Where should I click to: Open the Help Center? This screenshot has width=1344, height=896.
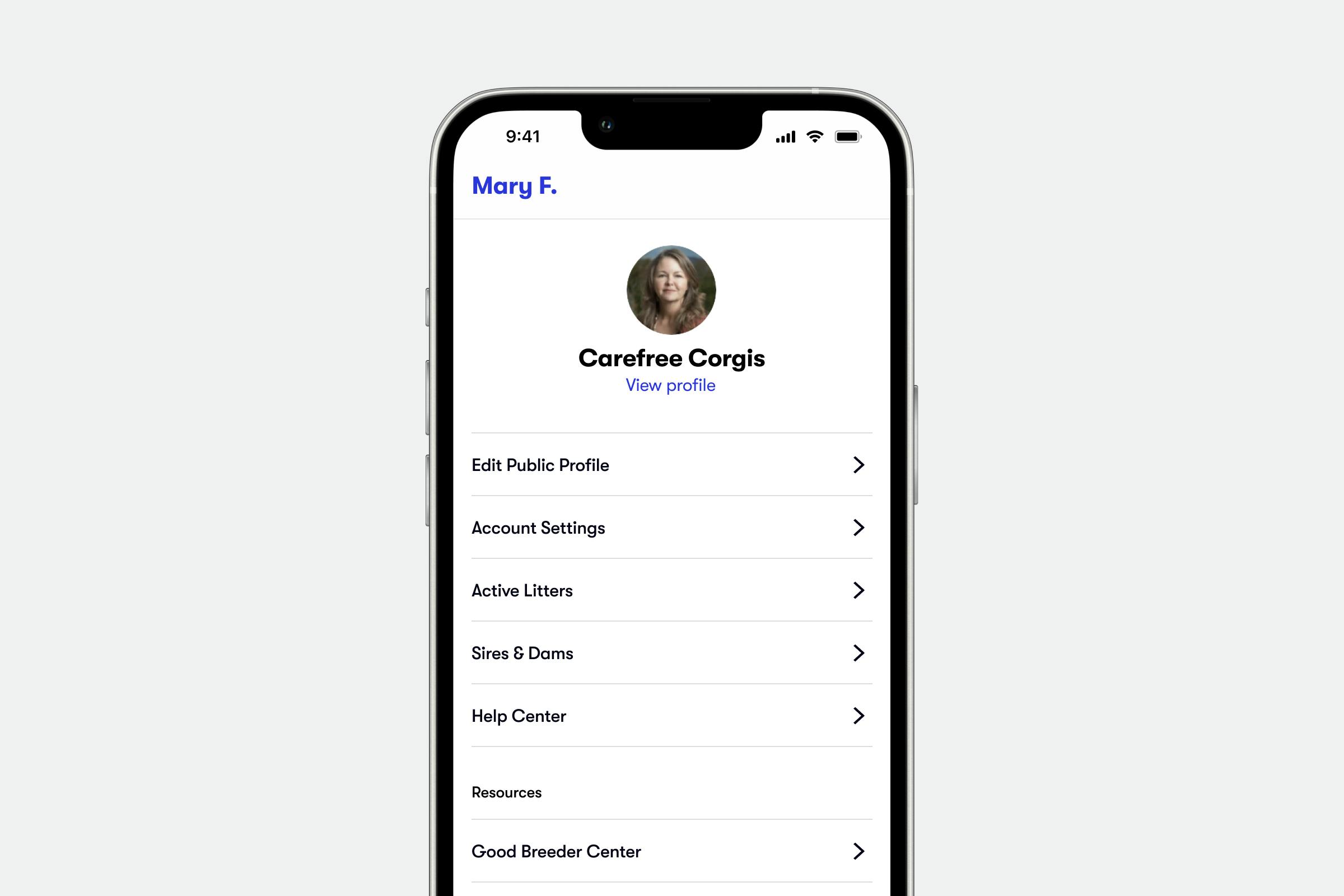click(671, 716)
